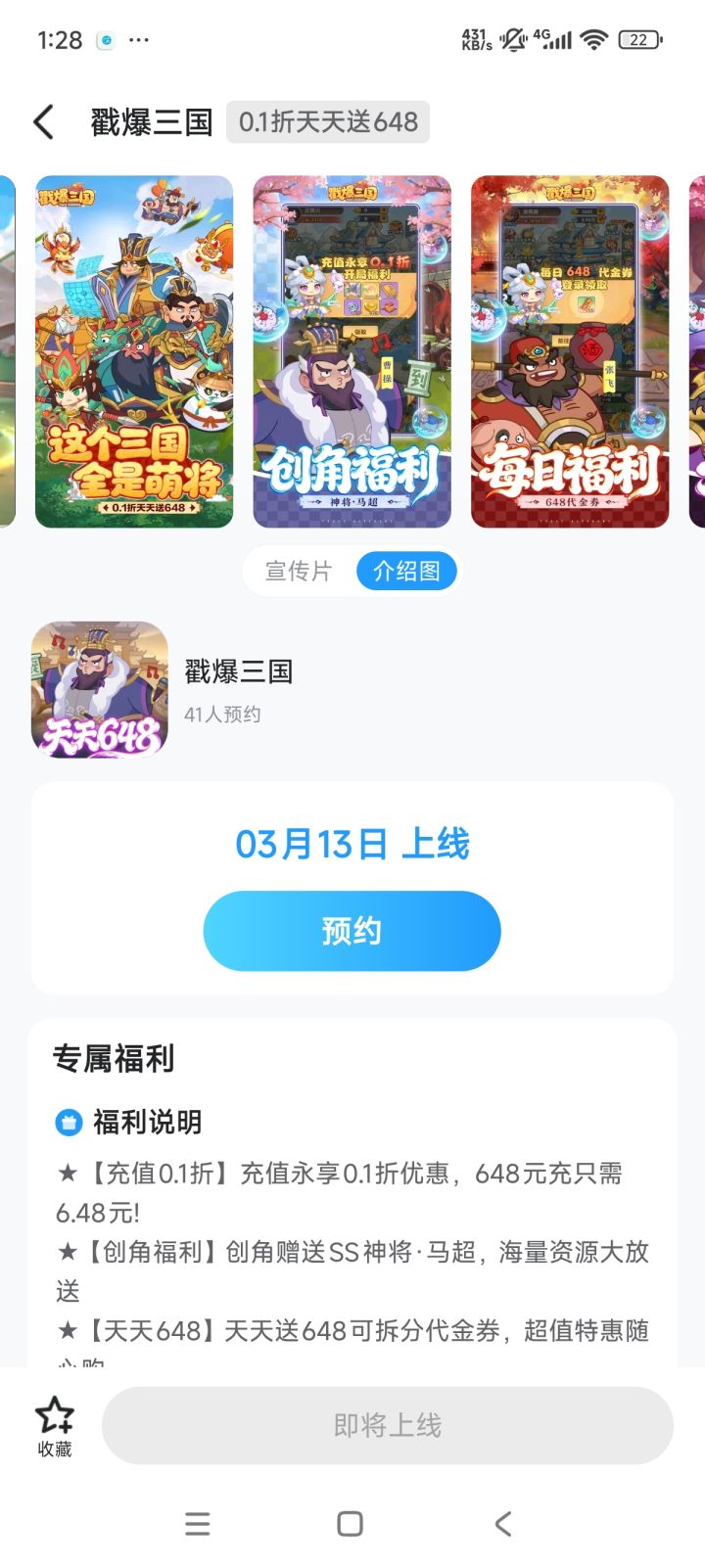Click the back arrow to leave the game page
The width and height of the screenshot is (705, 1568).
(x=43, y=120)
